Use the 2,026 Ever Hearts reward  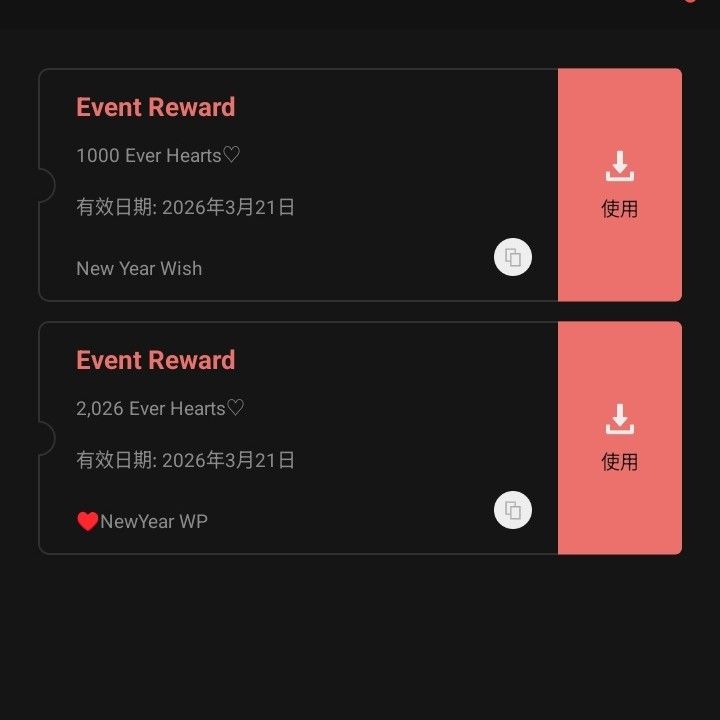tap(619, 438)
